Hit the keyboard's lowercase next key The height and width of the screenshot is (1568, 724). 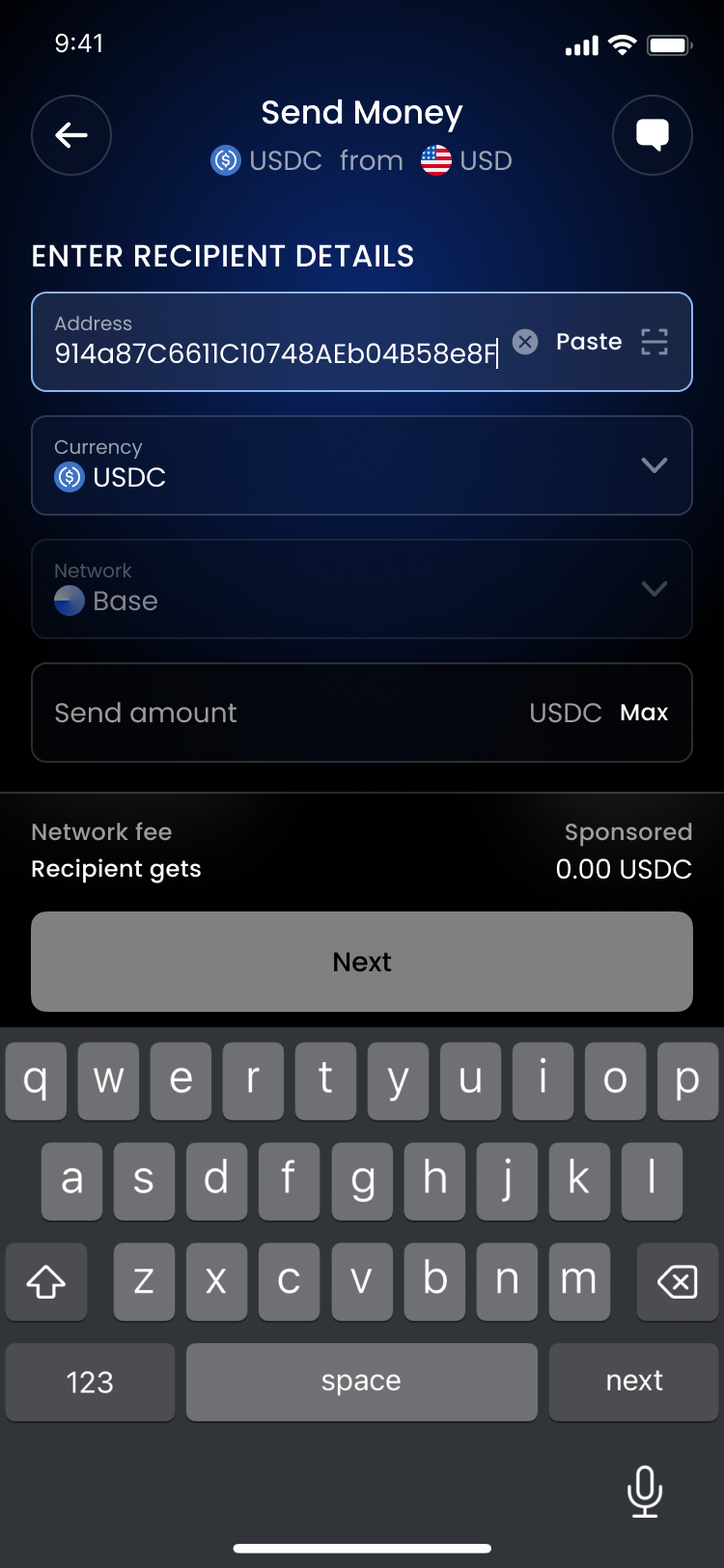(x=634, y=1382)
